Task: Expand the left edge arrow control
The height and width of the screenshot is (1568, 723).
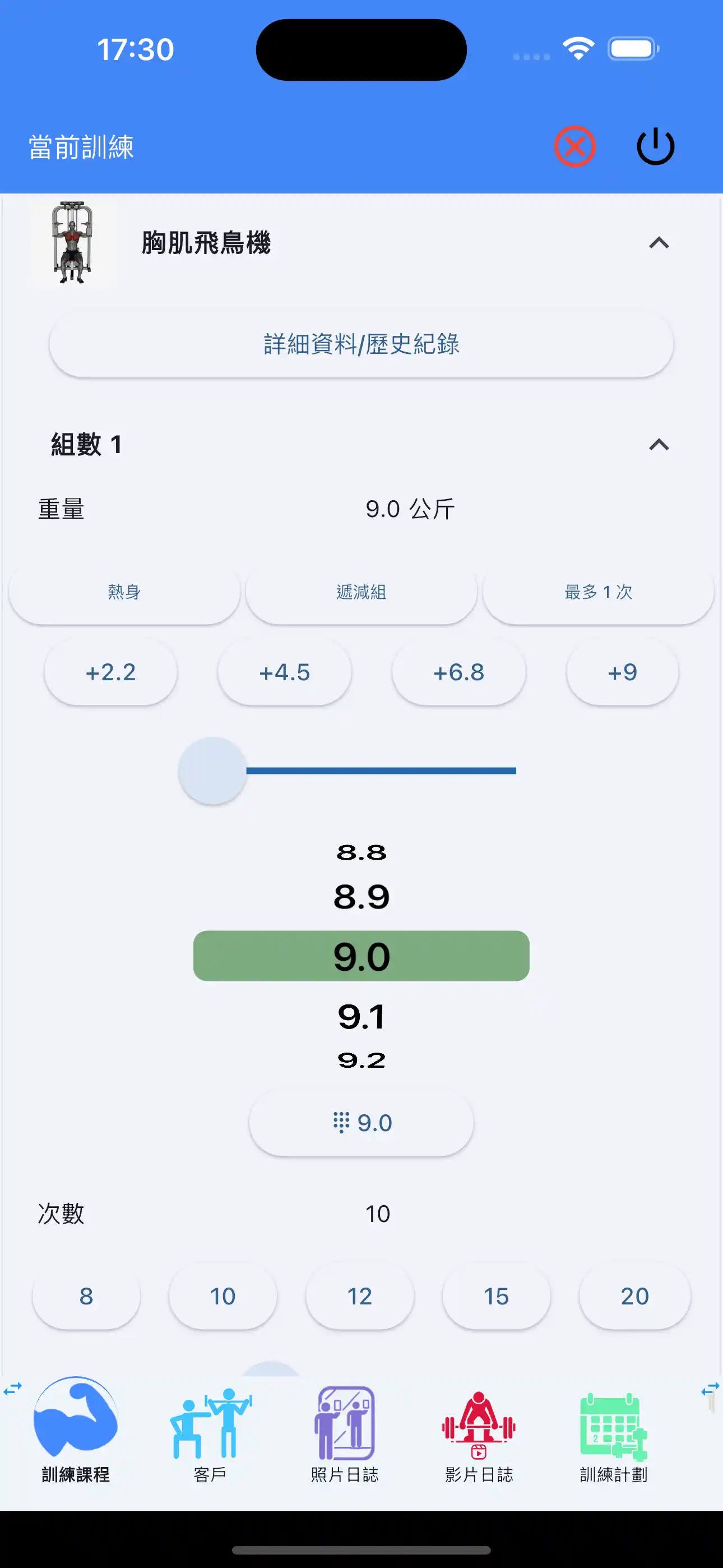Action: tap(11, 1390)
